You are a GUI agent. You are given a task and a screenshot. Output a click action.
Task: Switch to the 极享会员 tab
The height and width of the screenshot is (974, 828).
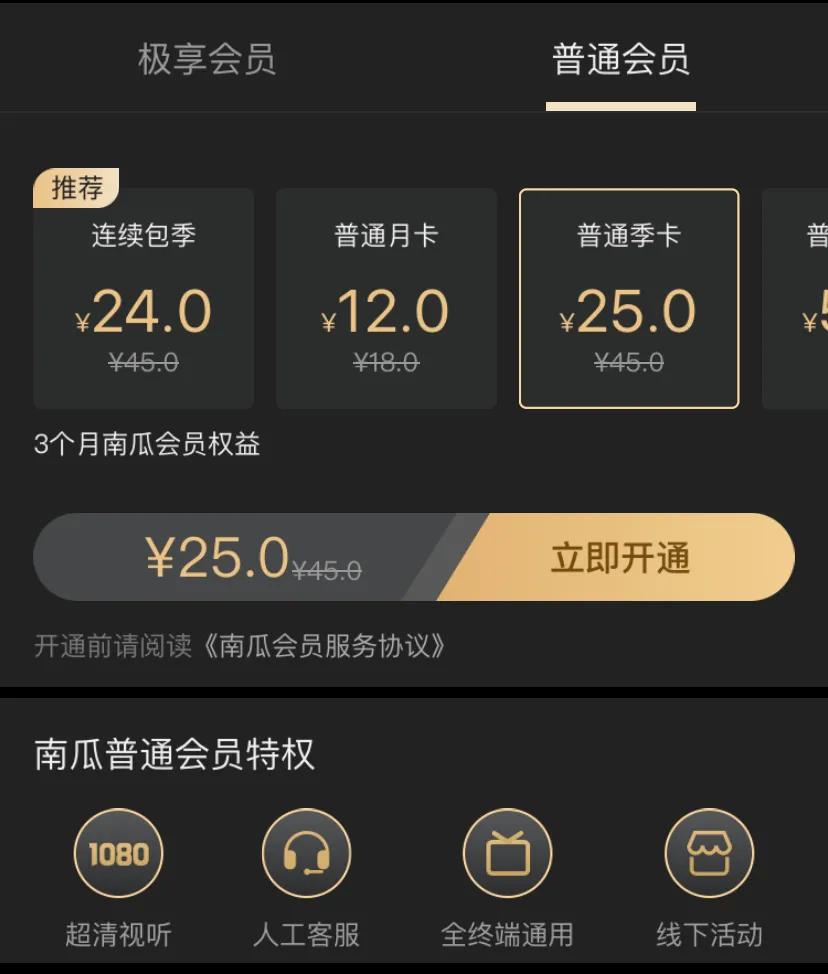204,60
